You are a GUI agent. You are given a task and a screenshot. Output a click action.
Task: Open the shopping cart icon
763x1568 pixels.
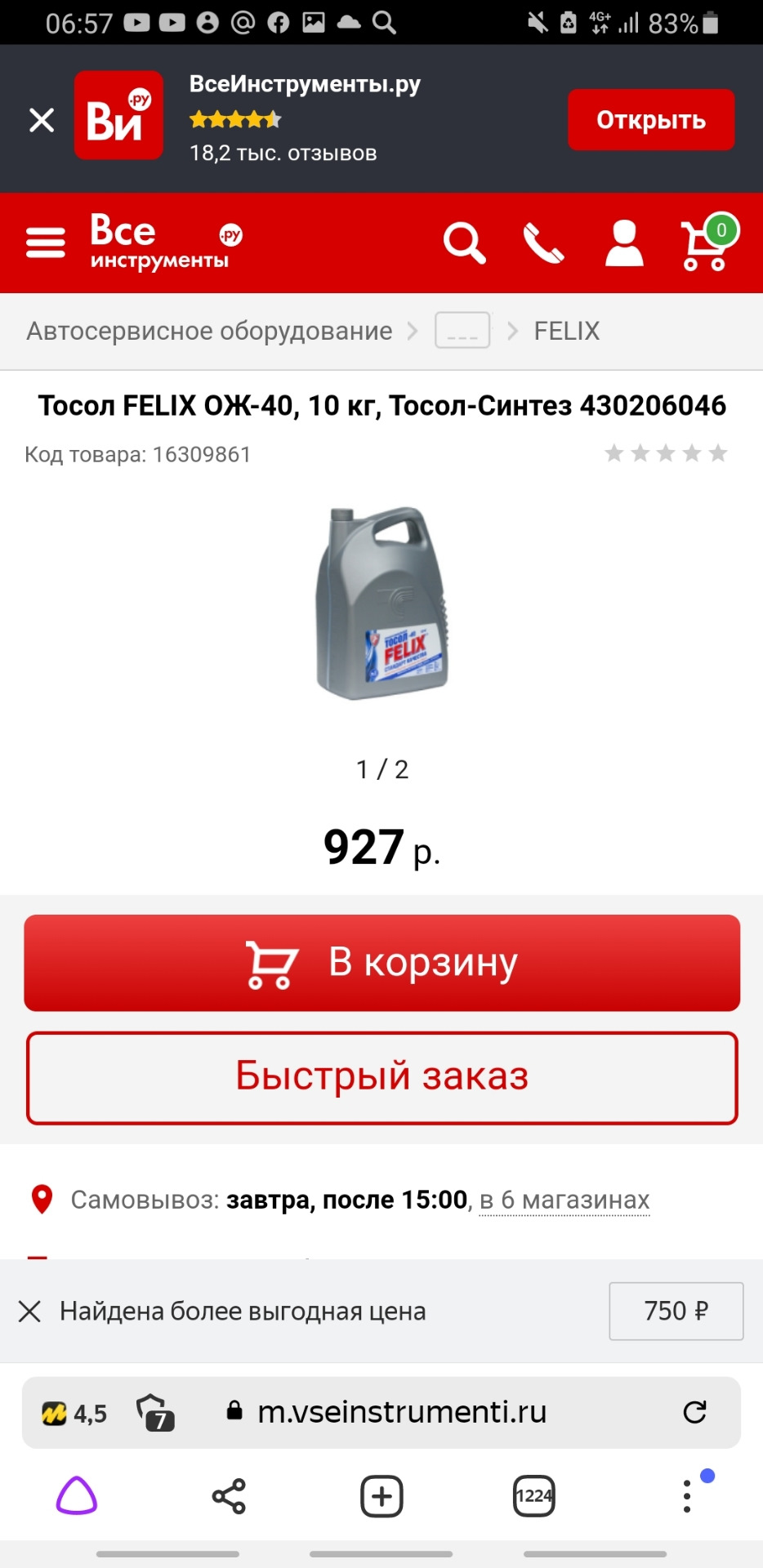pos(706,243)
